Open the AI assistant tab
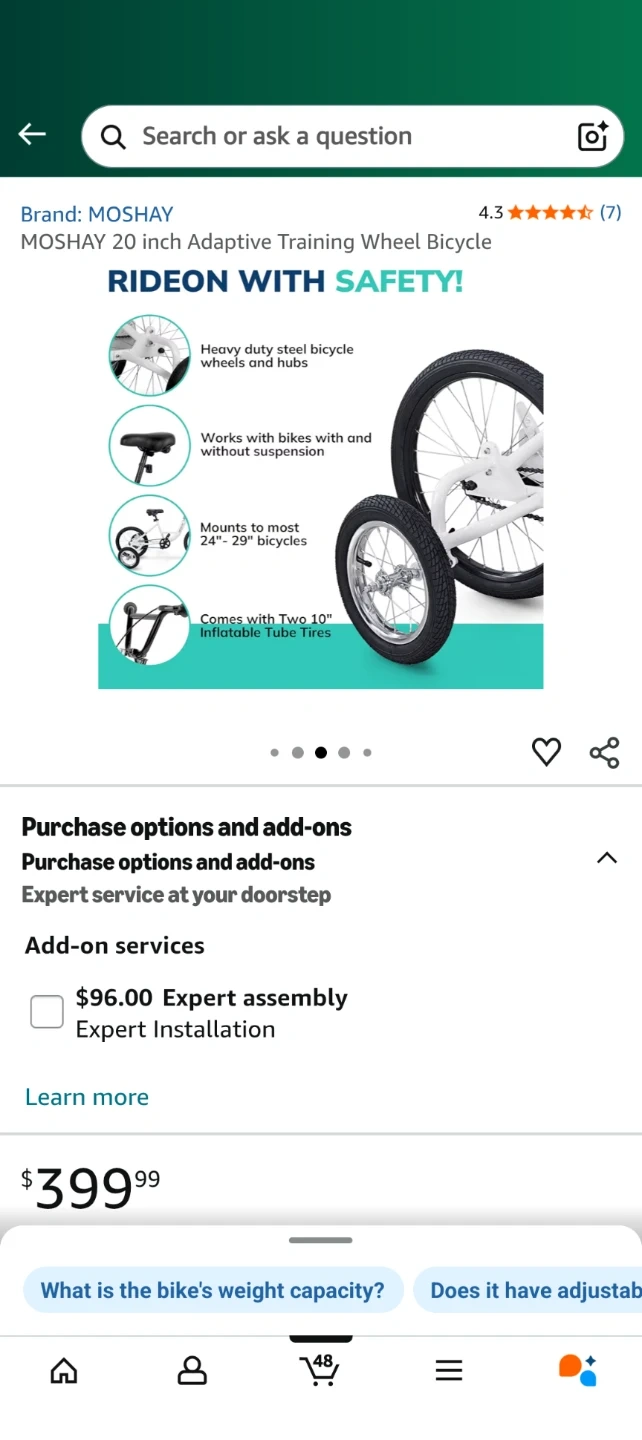642x1440 pixels. tap(577, 1370)
